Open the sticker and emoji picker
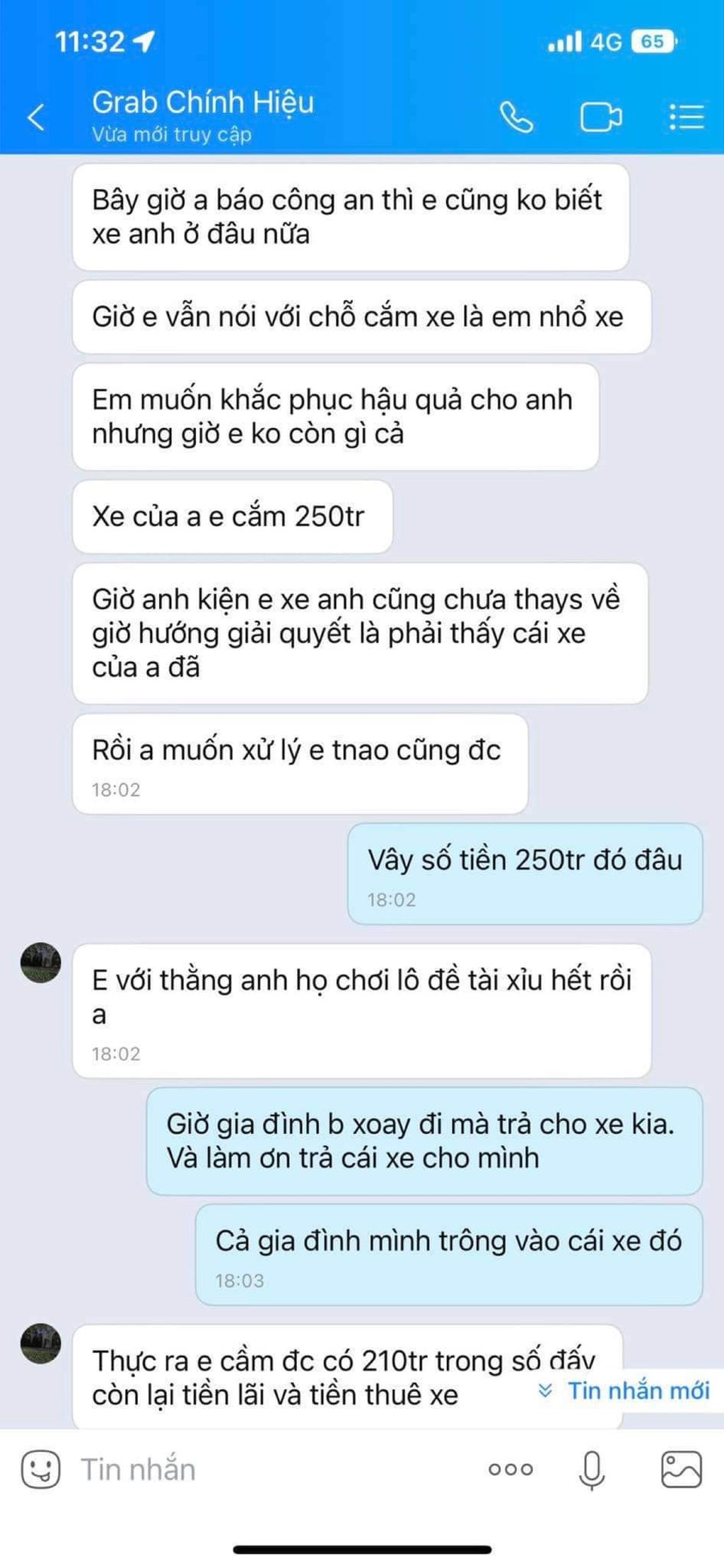This screenshot has height=1568, width=724. click(x=40, y=1470)
